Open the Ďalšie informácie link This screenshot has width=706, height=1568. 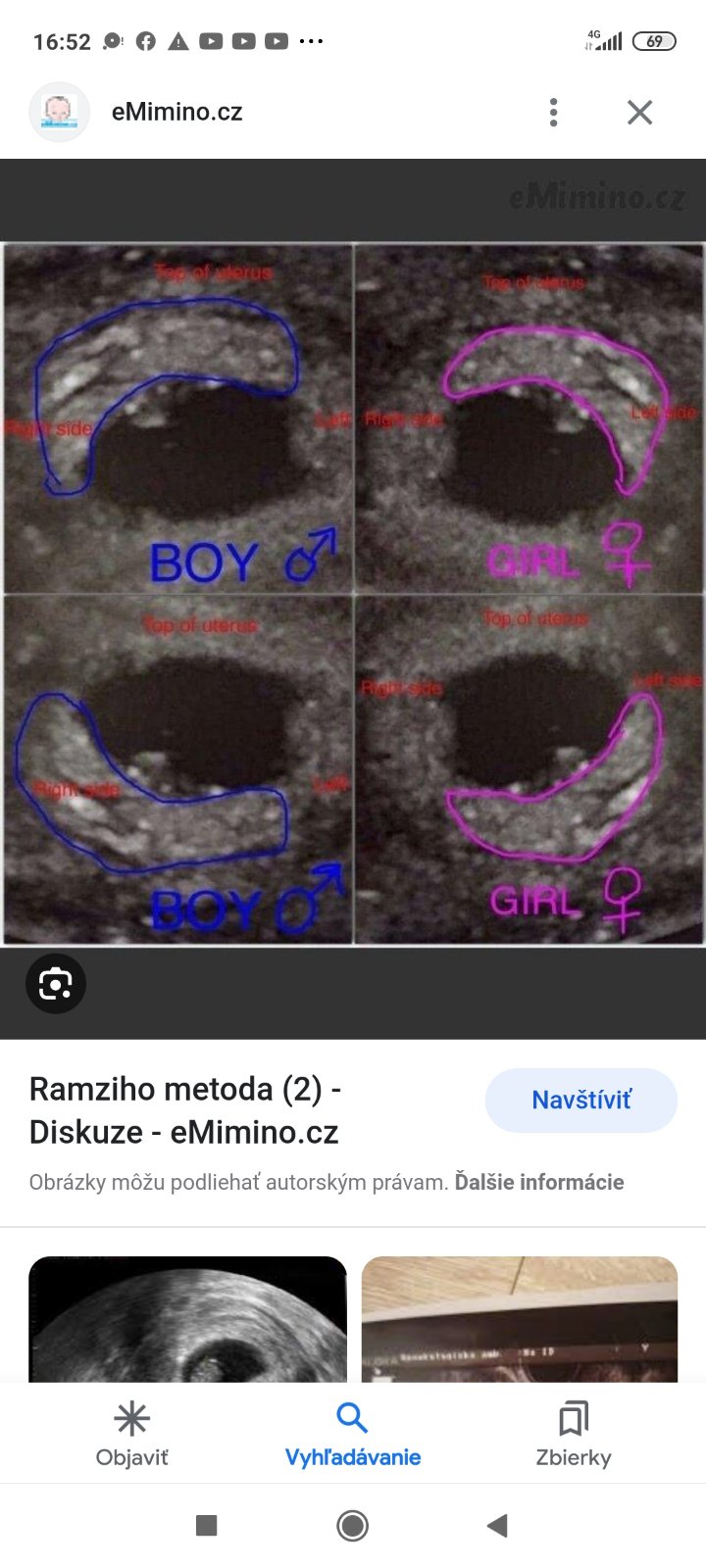click(538, 1182)
